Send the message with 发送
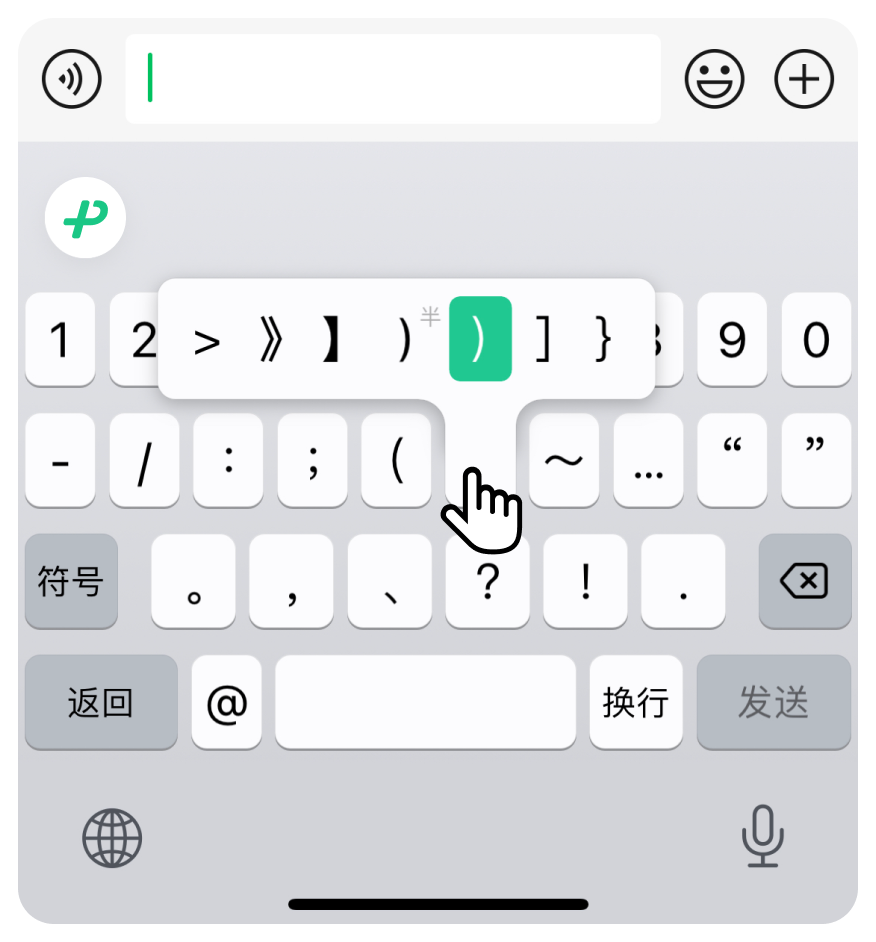 point(773,702)
